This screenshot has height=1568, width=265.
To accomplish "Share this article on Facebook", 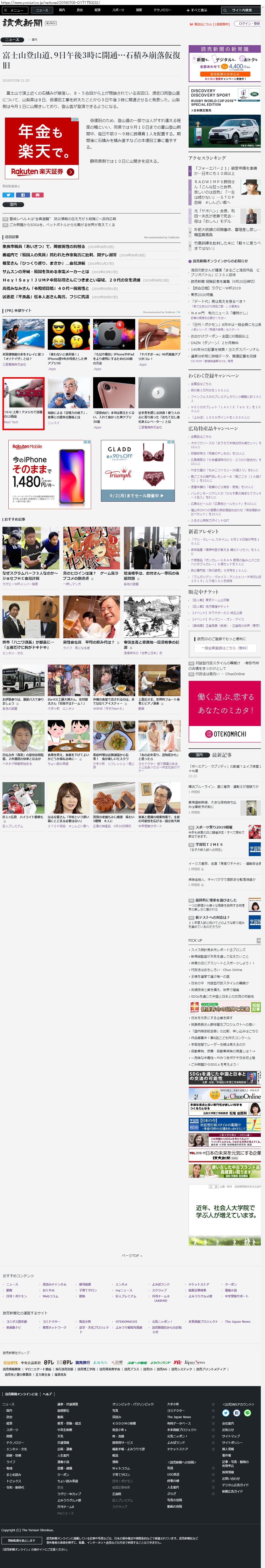I will [x=22, y=195].
